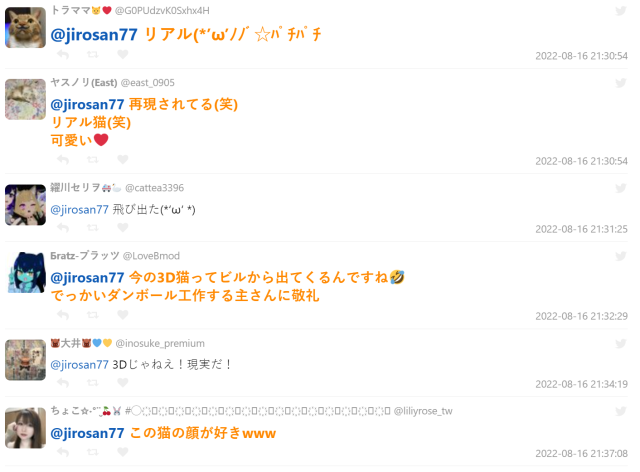This screenshot has height=472, width=640.
Task: Open the @jirosan77 mention in 羅川セリヲ's tweet
Action: pyautogui.click(x=79, y=210)
